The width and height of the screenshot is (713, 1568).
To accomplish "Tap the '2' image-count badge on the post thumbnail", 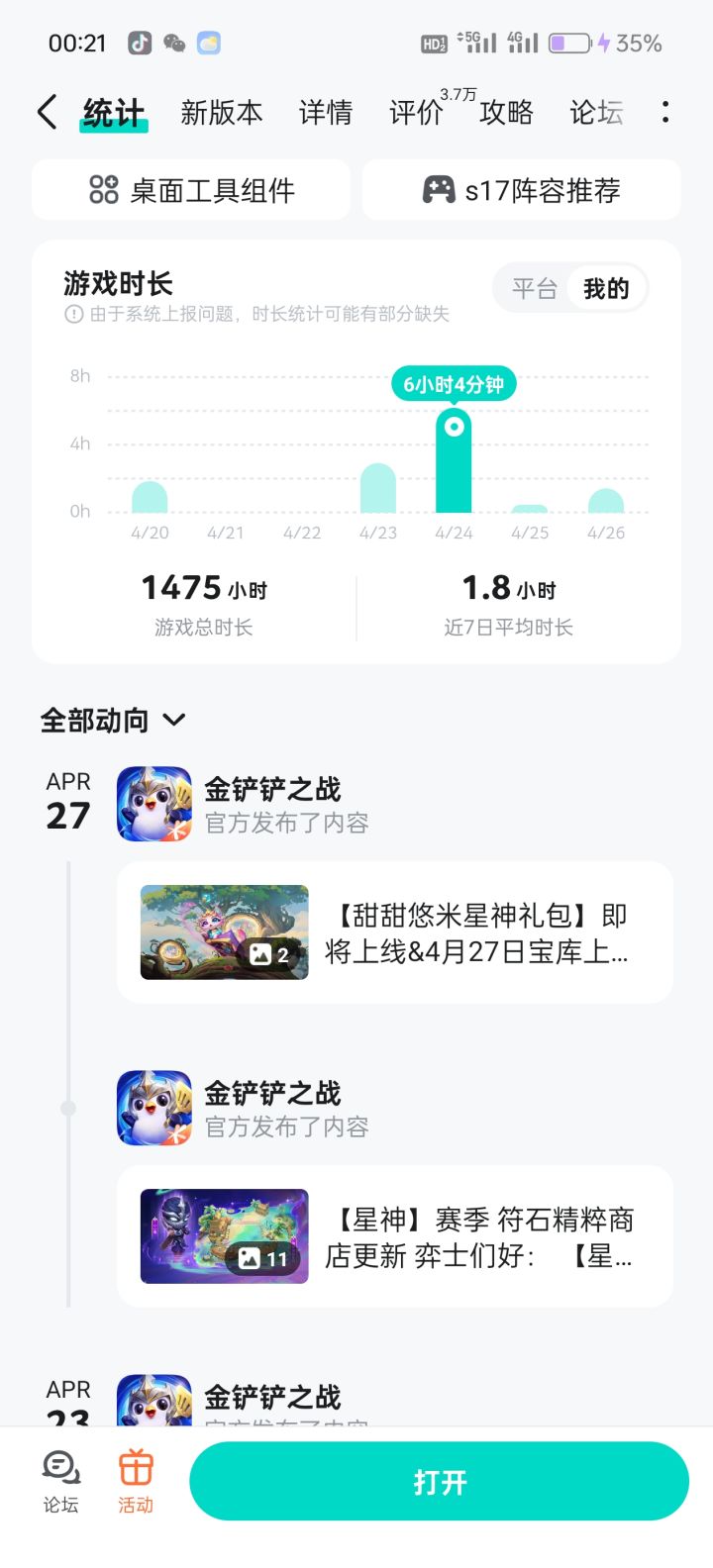I will (x=273, y=953).
